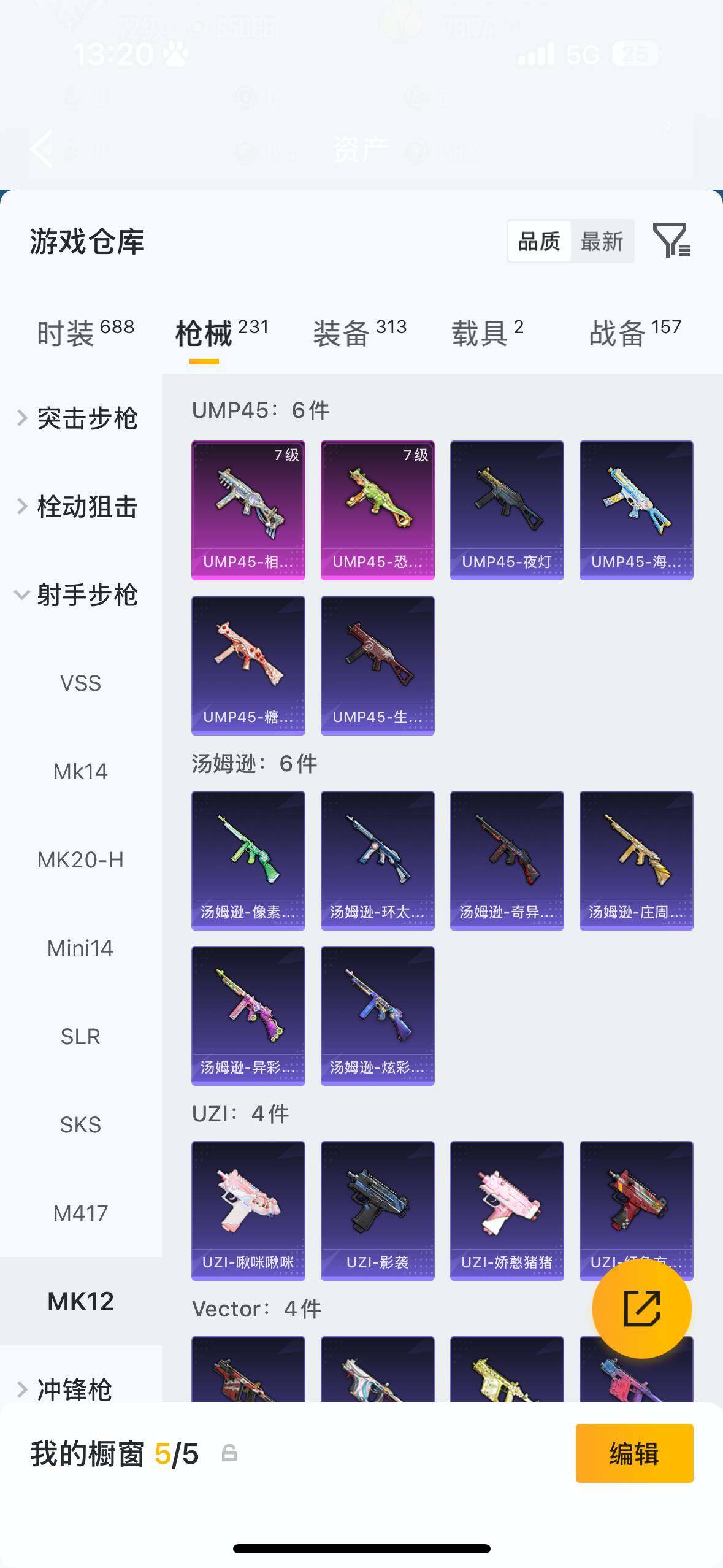Open the filter icon beside 最新
723x1568 pixels.
(x=671, y=240)
